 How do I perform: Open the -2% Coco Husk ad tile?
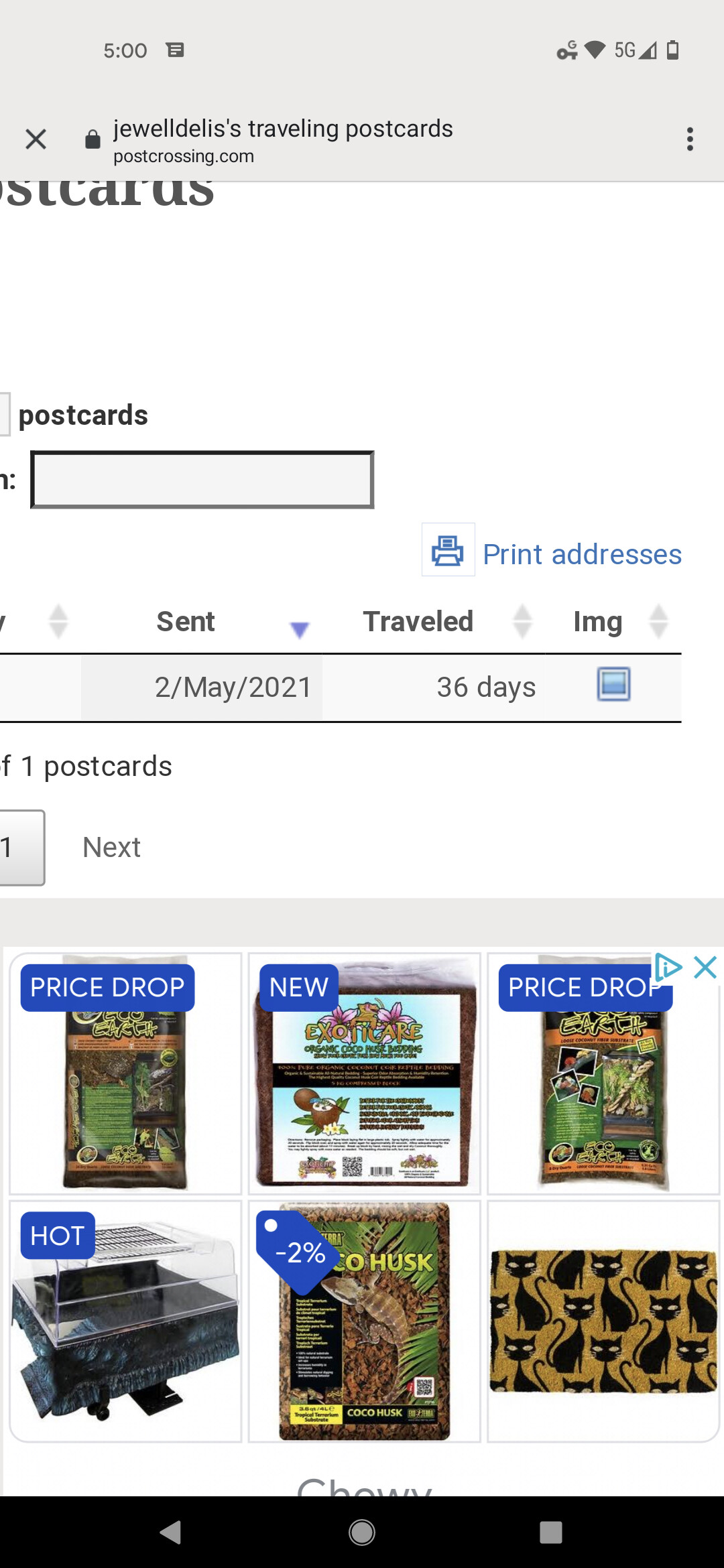pyautogui.click(x=365, y=1321)
